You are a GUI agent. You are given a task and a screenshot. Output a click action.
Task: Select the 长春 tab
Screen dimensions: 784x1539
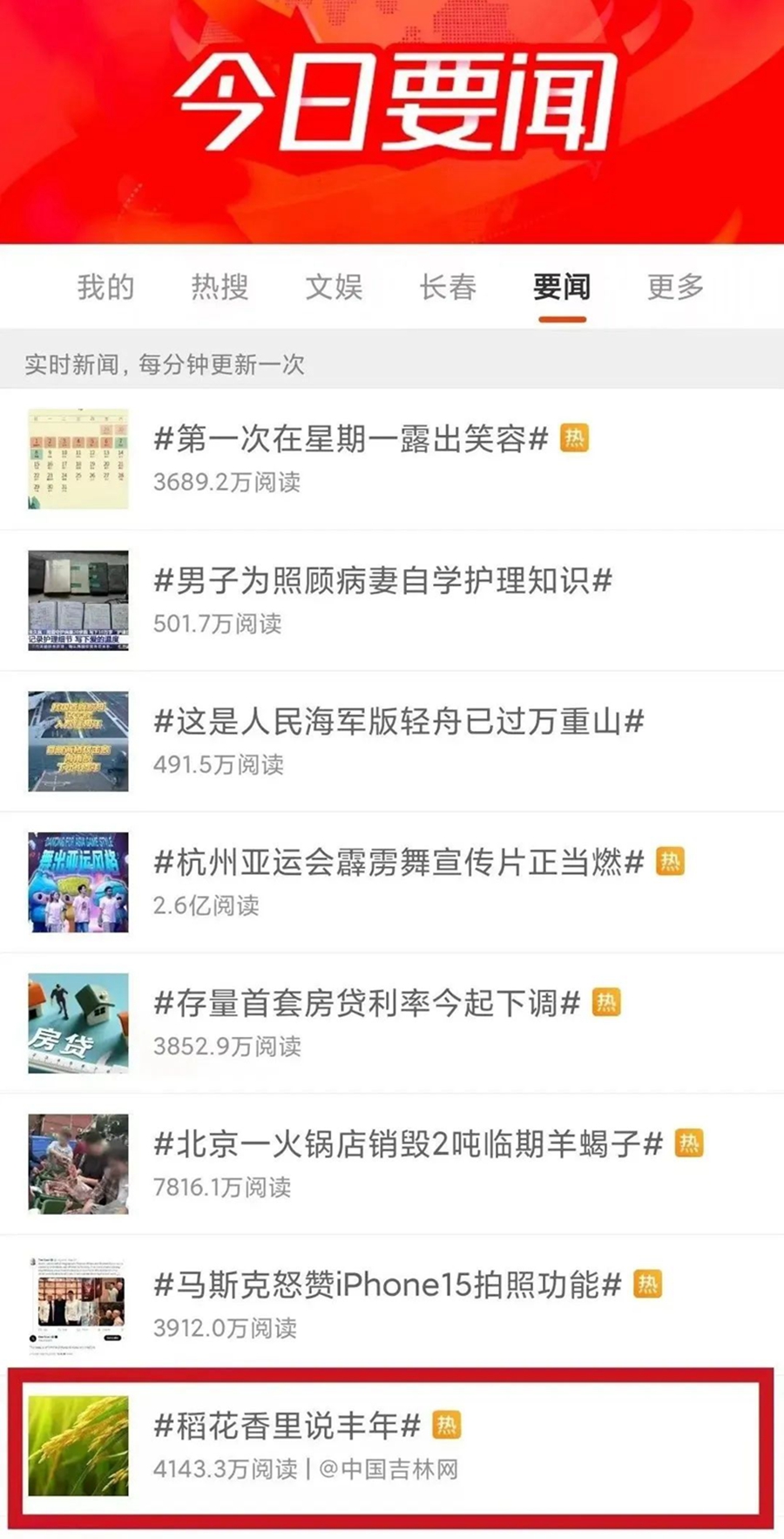(448, 287)
